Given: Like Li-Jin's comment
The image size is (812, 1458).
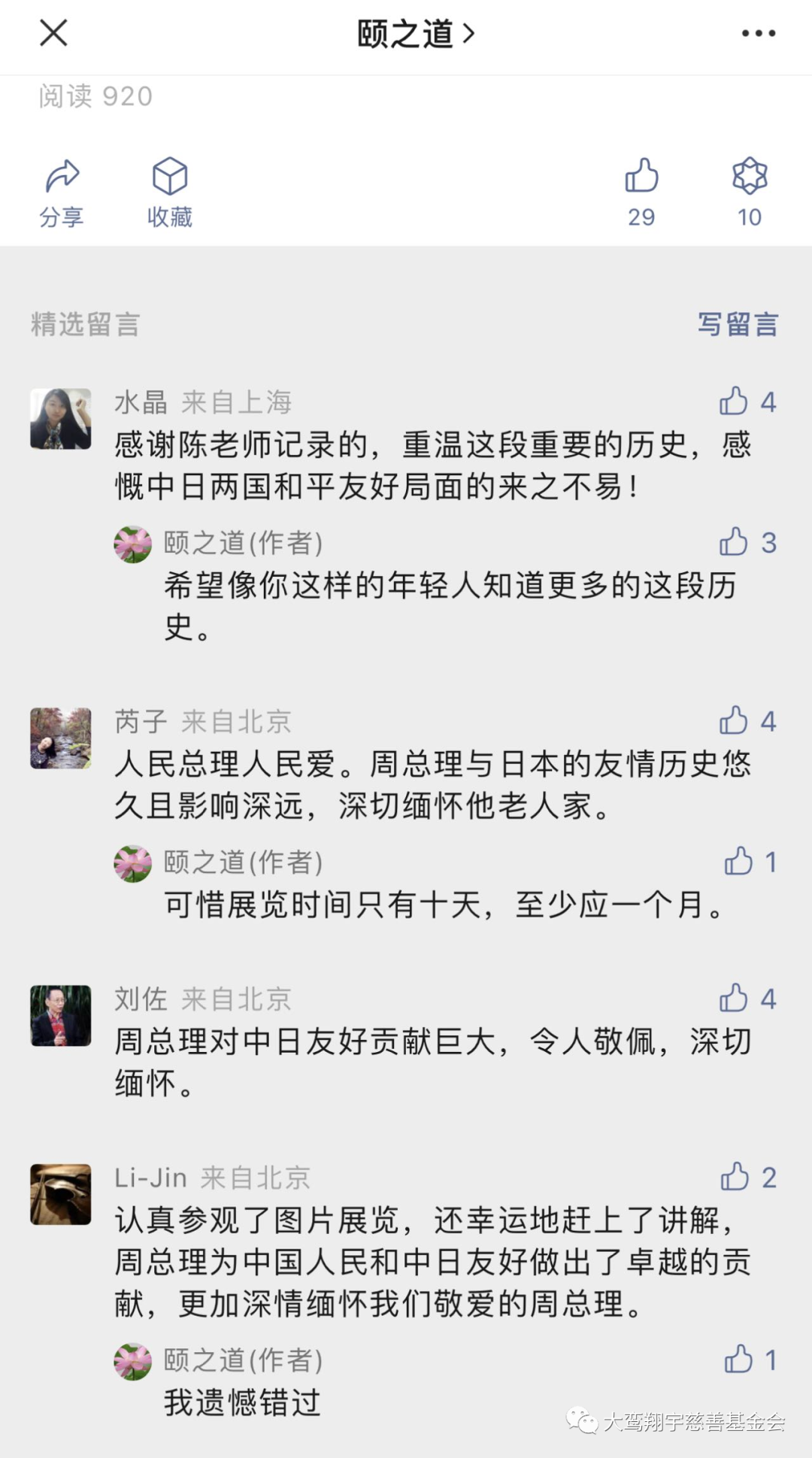Looking at the screenshot, I should coord(736,1178).
